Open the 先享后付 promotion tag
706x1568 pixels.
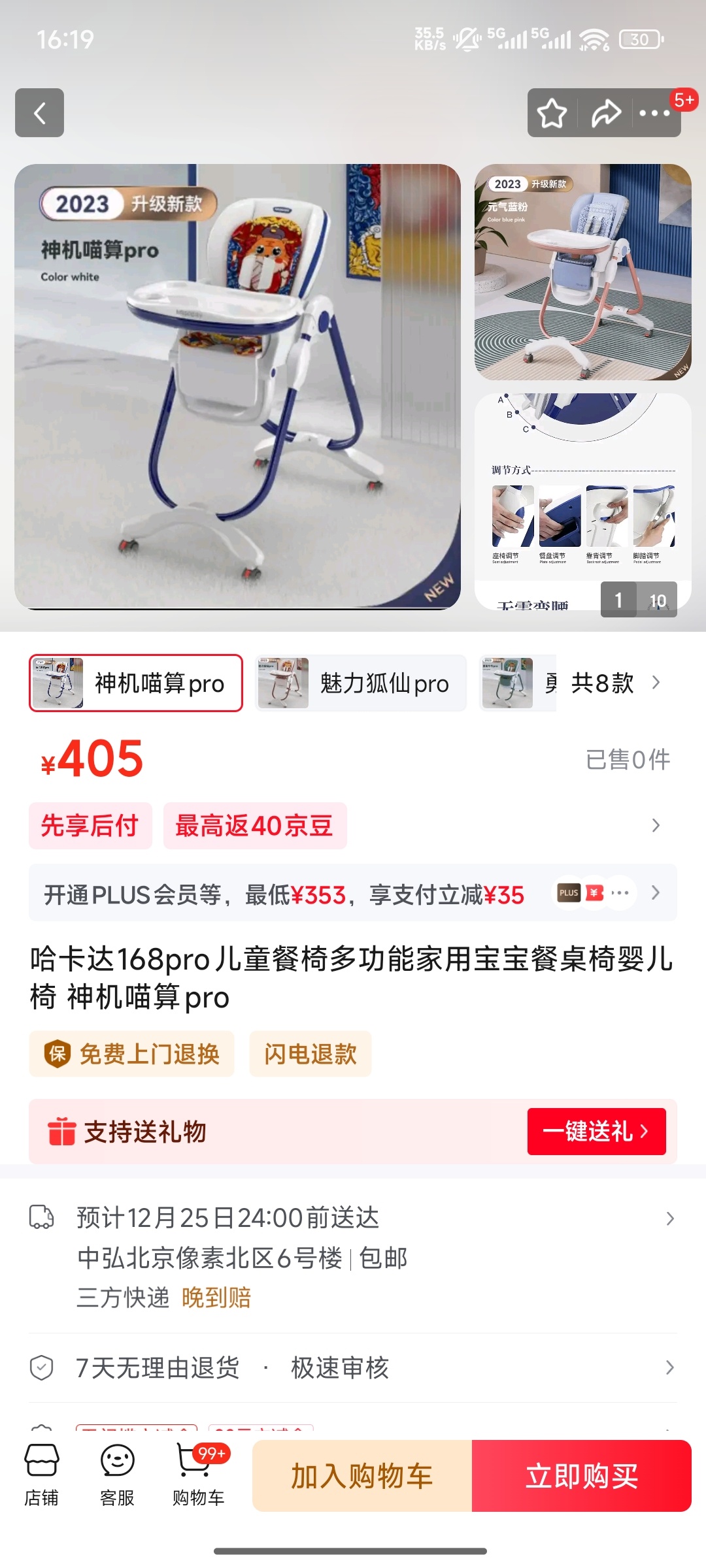click(90, 826)
